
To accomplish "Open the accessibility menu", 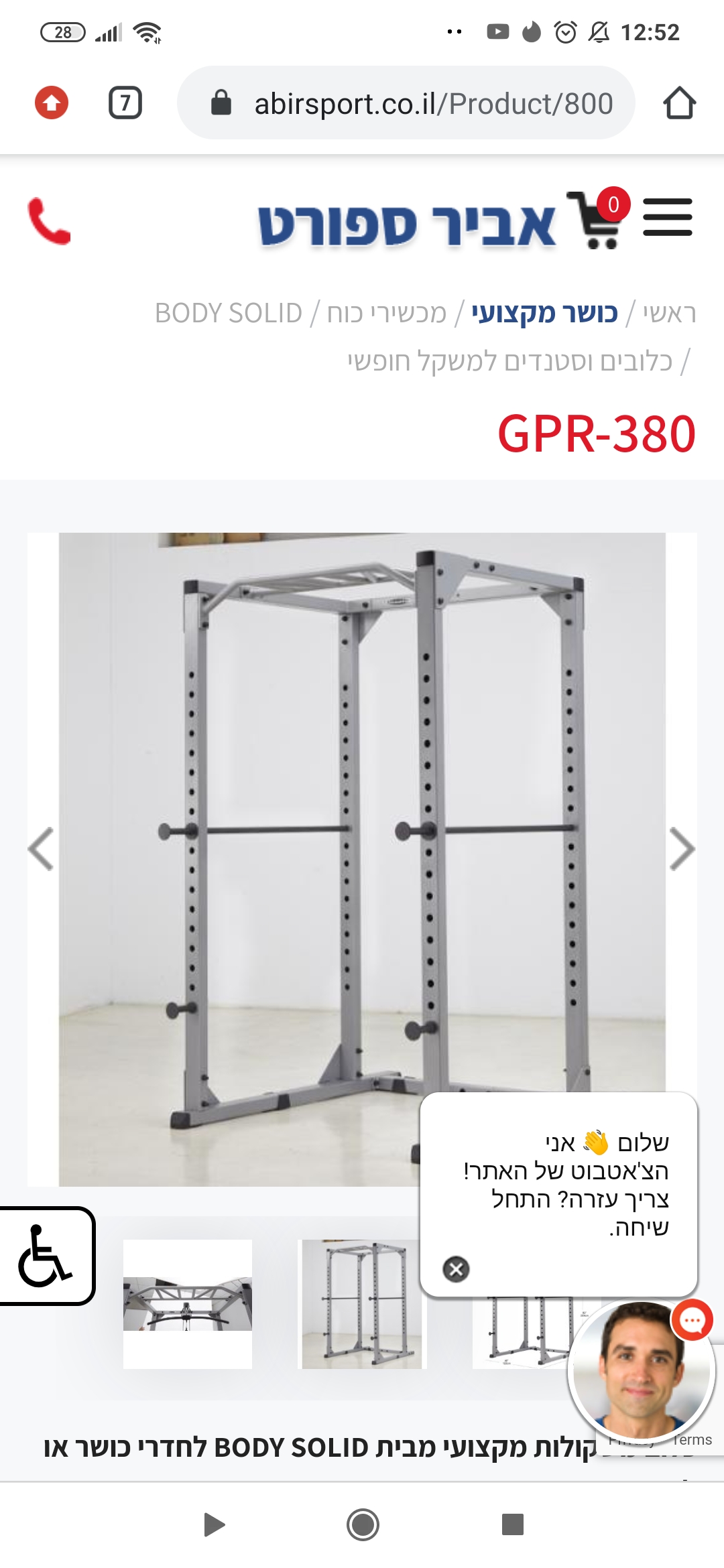I will 46,1256.
